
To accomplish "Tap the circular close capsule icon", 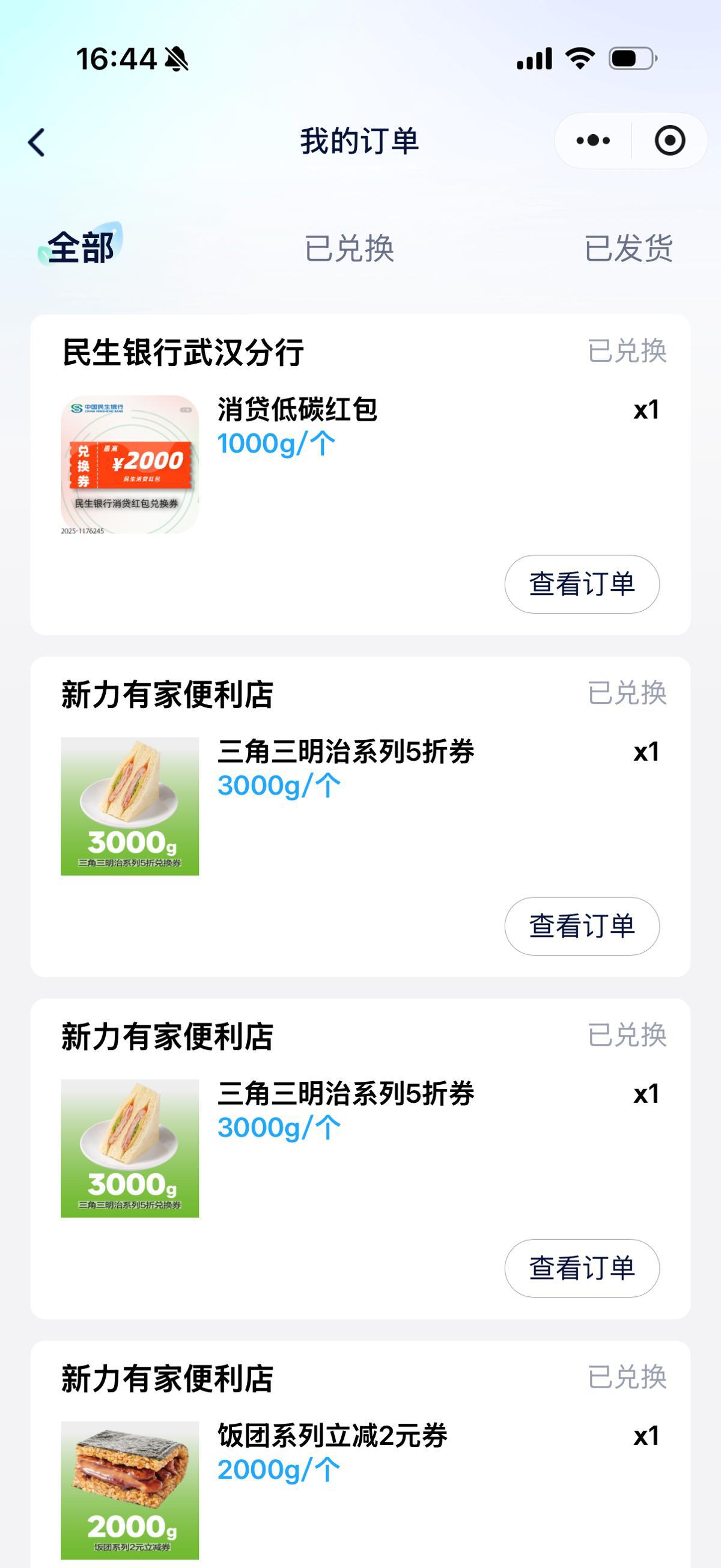I will point(671,140).
